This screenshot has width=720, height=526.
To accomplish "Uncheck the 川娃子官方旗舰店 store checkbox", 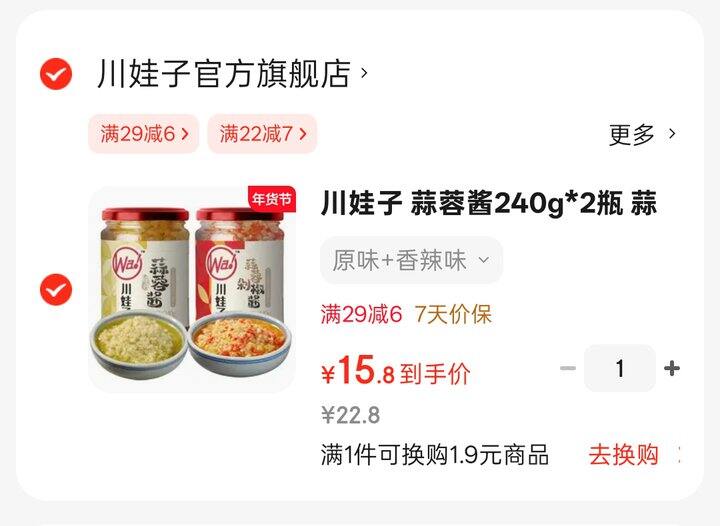I will [x=55, y=74].
